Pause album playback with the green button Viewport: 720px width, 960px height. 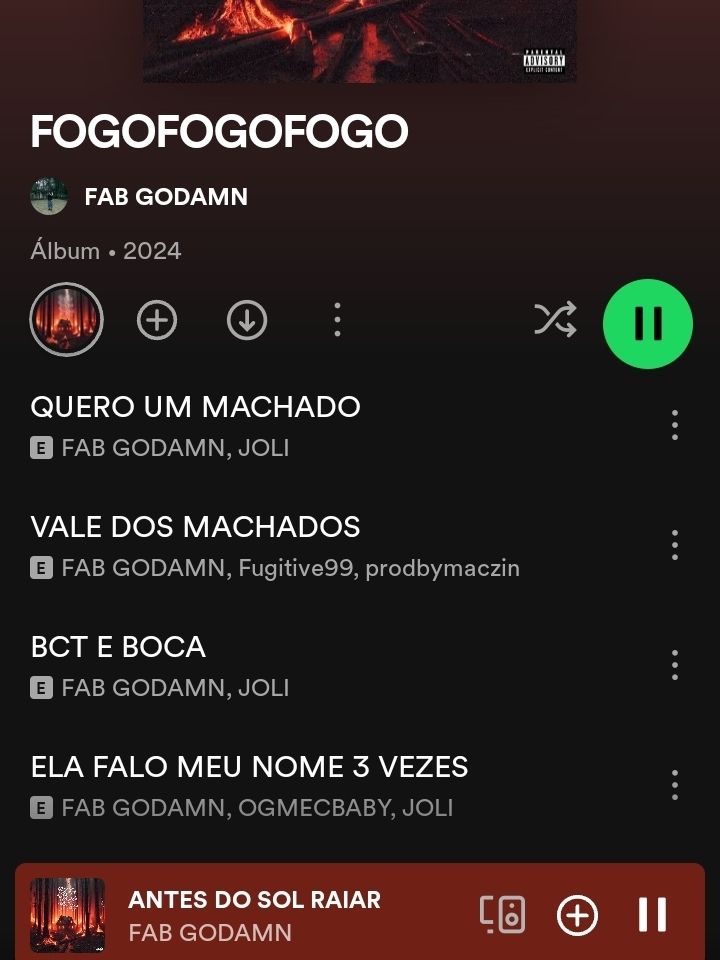[x=648, y=323]
